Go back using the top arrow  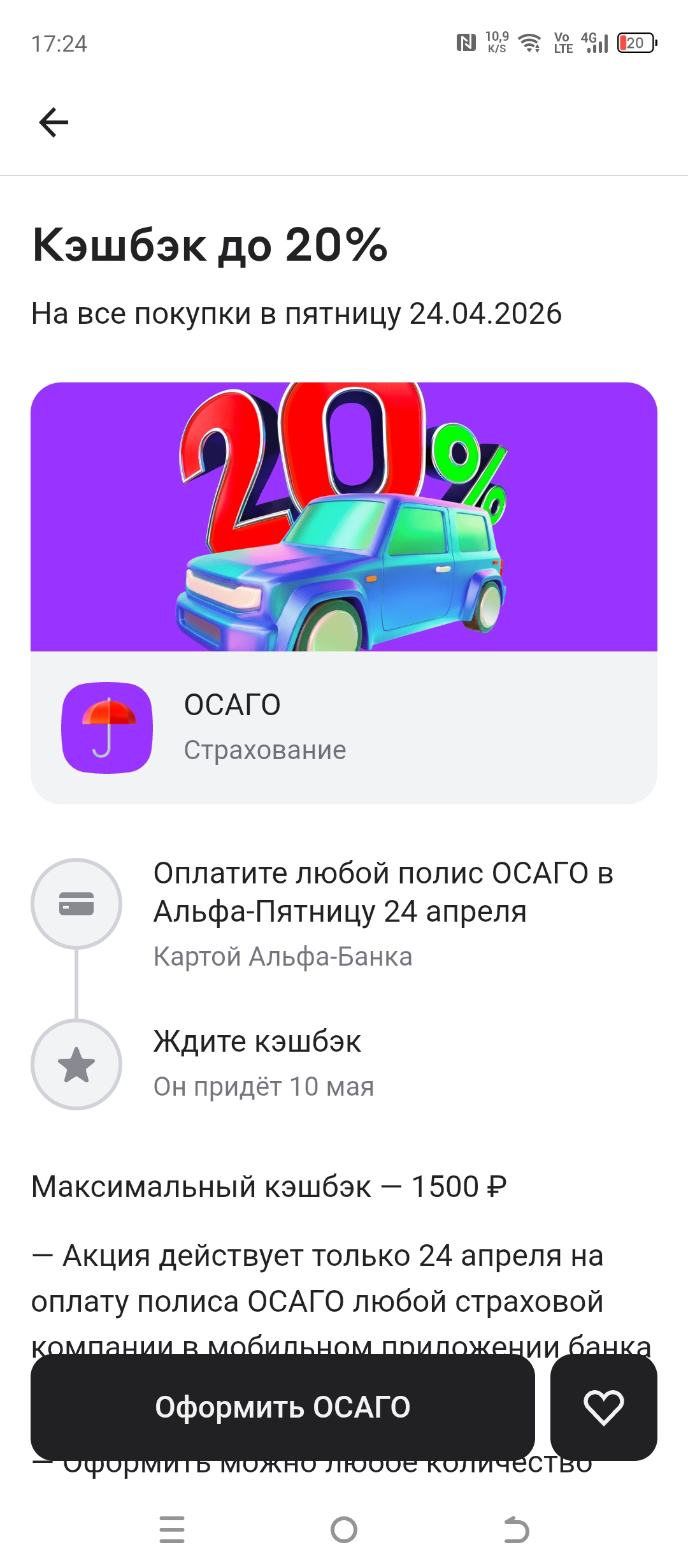click(x=54, y=122)
